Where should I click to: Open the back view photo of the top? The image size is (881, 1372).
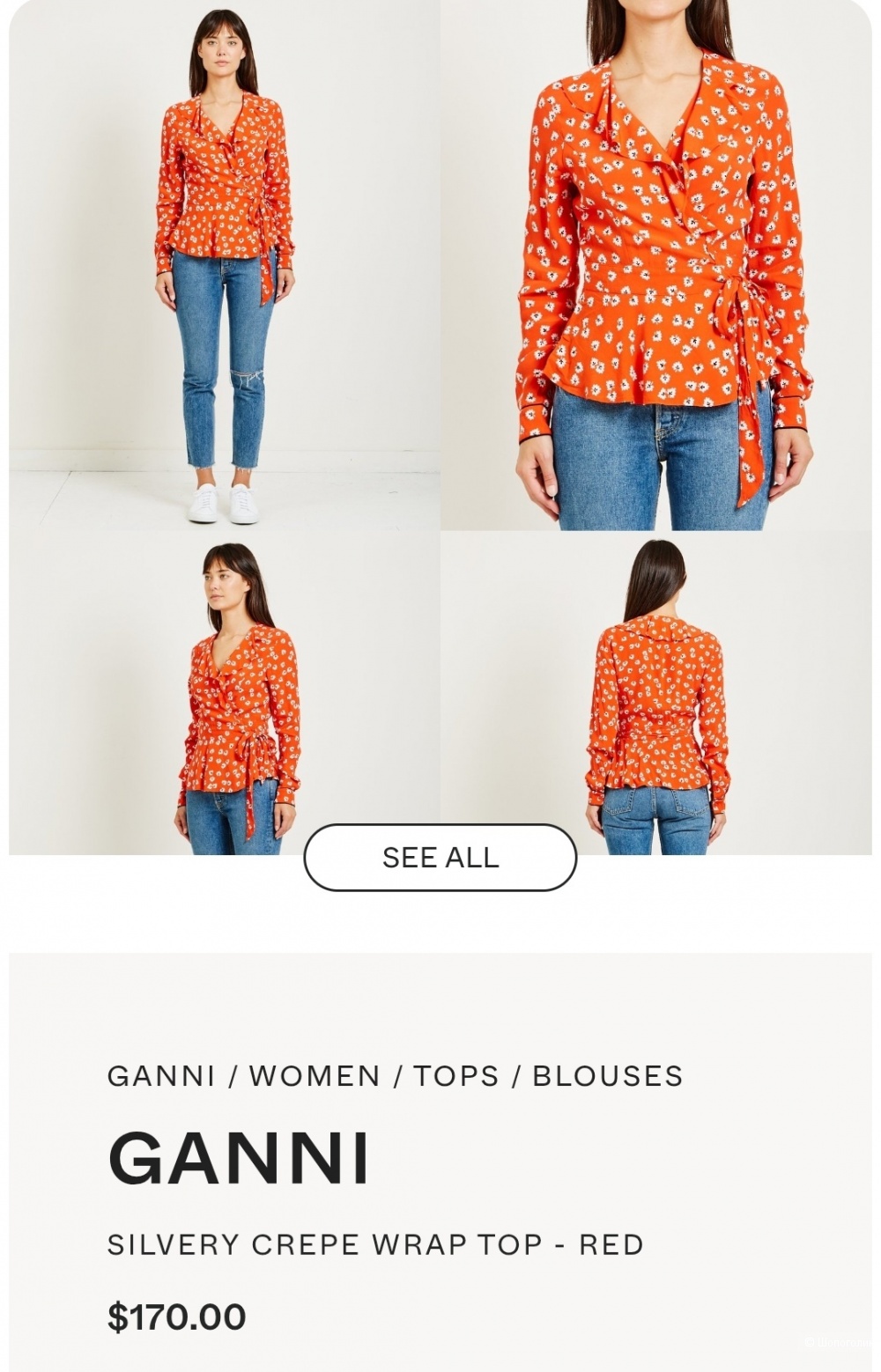[x=656, y=691]
